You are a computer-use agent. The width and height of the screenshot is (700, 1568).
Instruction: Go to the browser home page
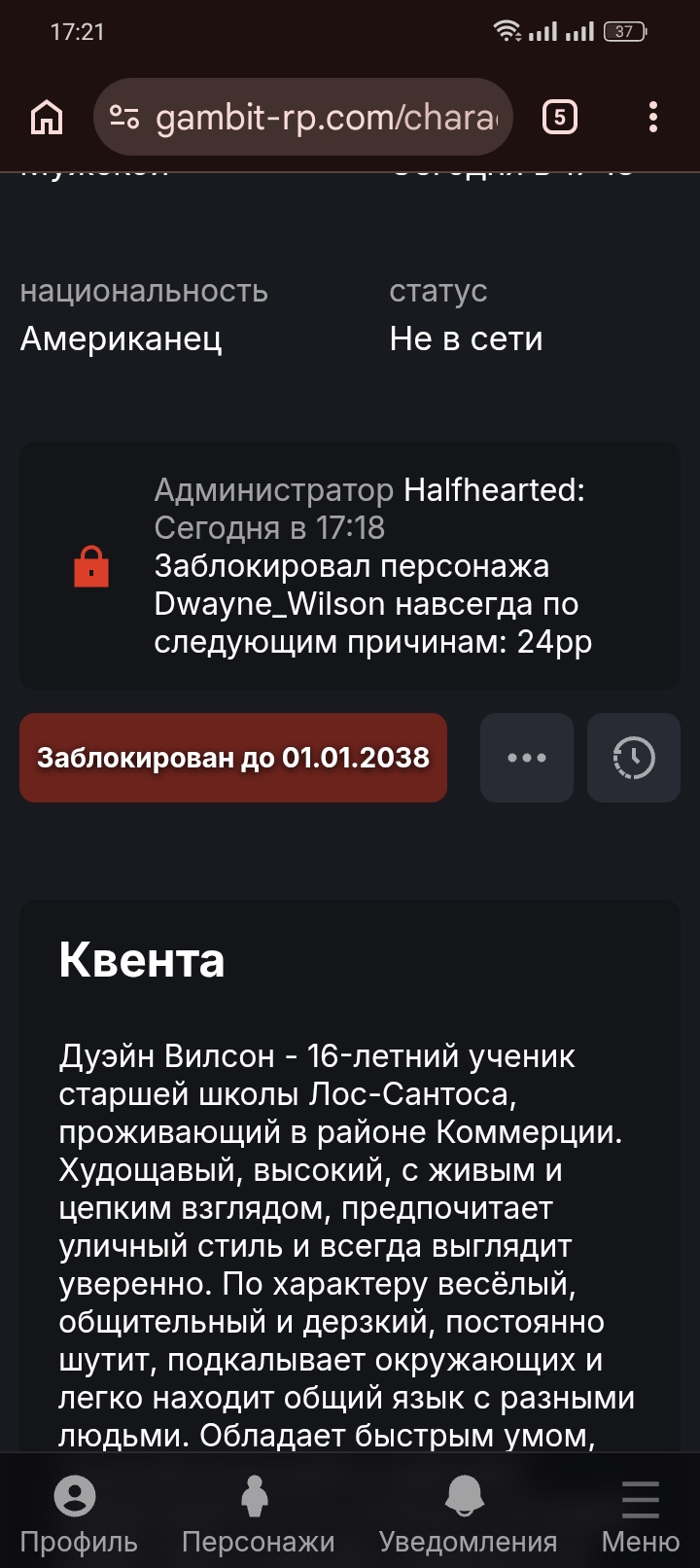click(47, 118)
